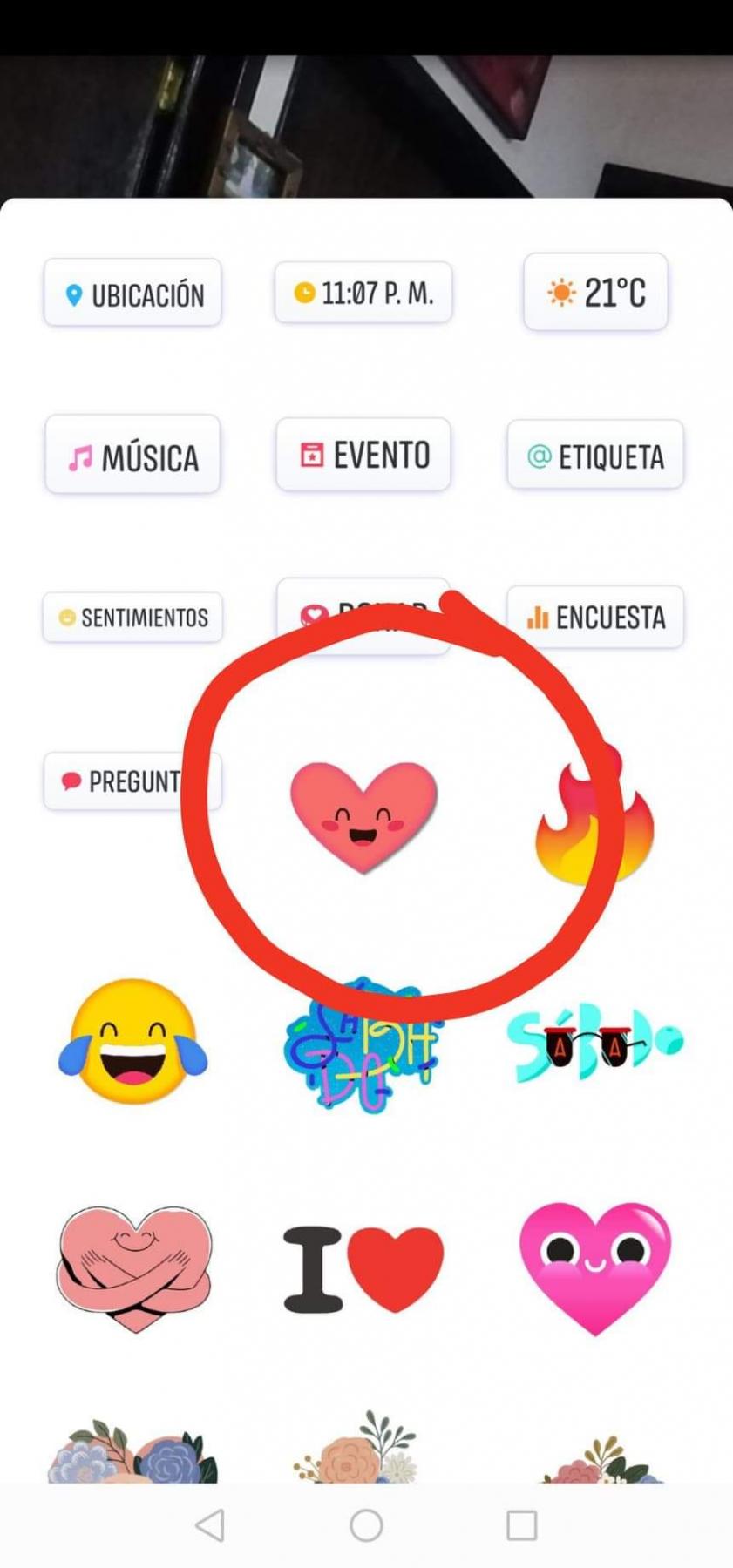This screenshot has width=733, height=1568.
Task: Select the pink heart with eyes sticker
Action: click(595, 1267)
